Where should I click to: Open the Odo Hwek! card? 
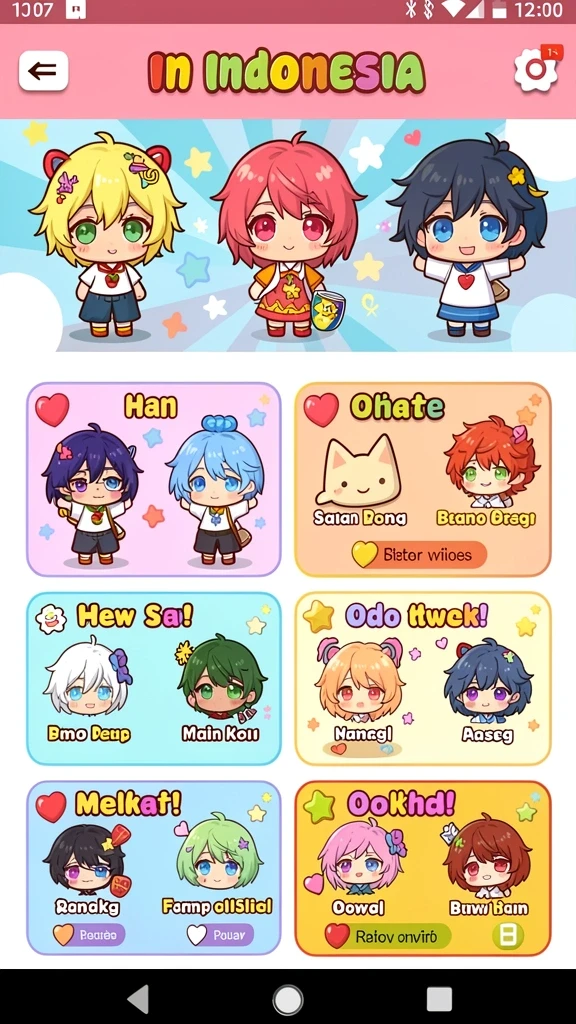423,679
